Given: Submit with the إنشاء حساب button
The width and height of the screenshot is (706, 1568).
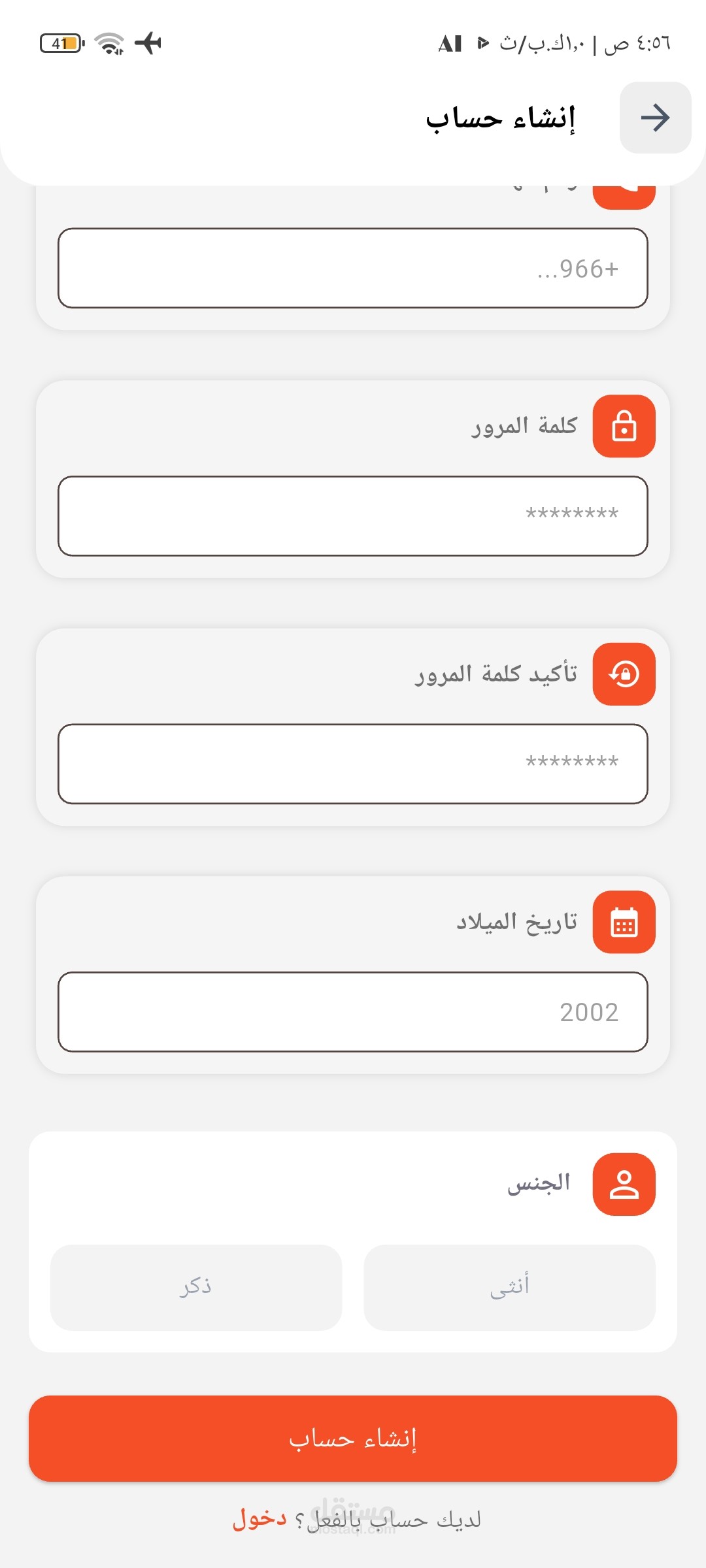Looking at the screenshot, I should pos(353,1439).
